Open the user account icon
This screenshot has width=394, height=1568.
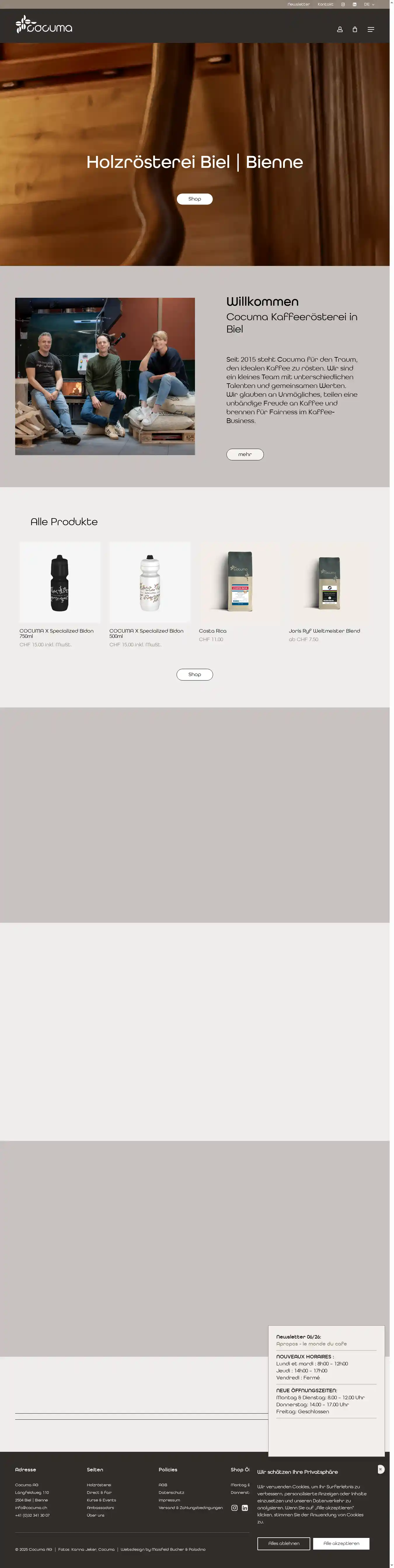340,29
